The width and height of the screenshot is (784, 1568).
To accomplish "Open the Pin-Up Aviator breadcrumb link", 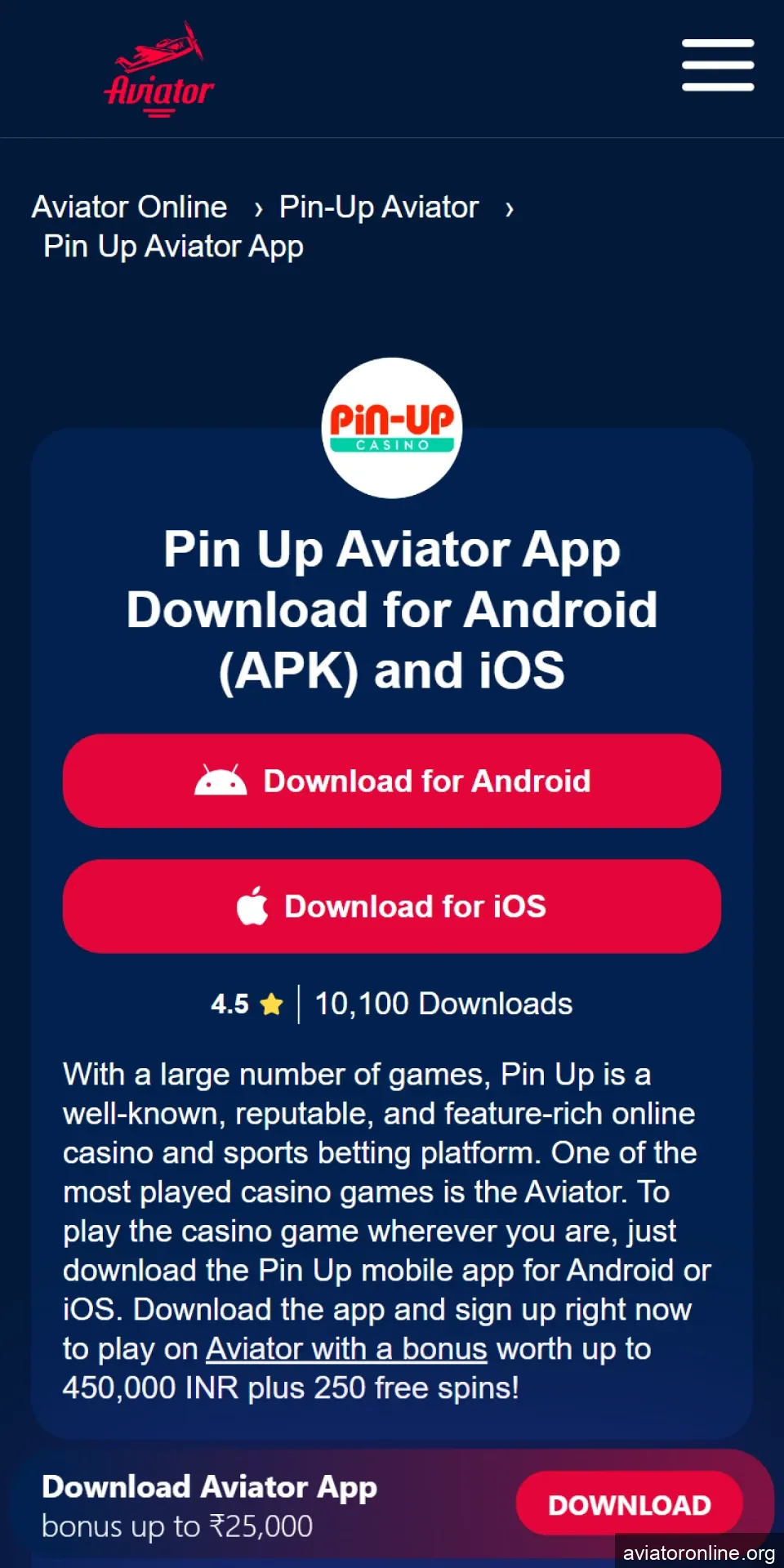I will [378, 207].
